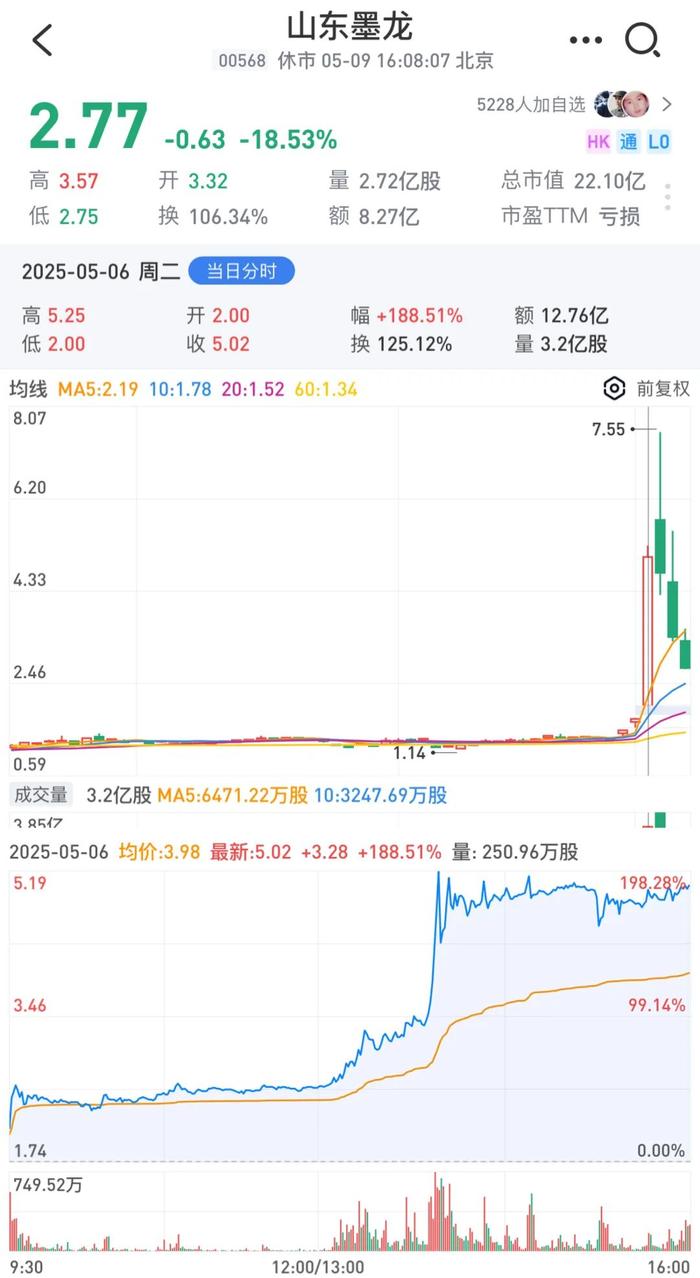Tap the 均线 indicator label
Screen dimensions: 700x1278
click(27, 389)
